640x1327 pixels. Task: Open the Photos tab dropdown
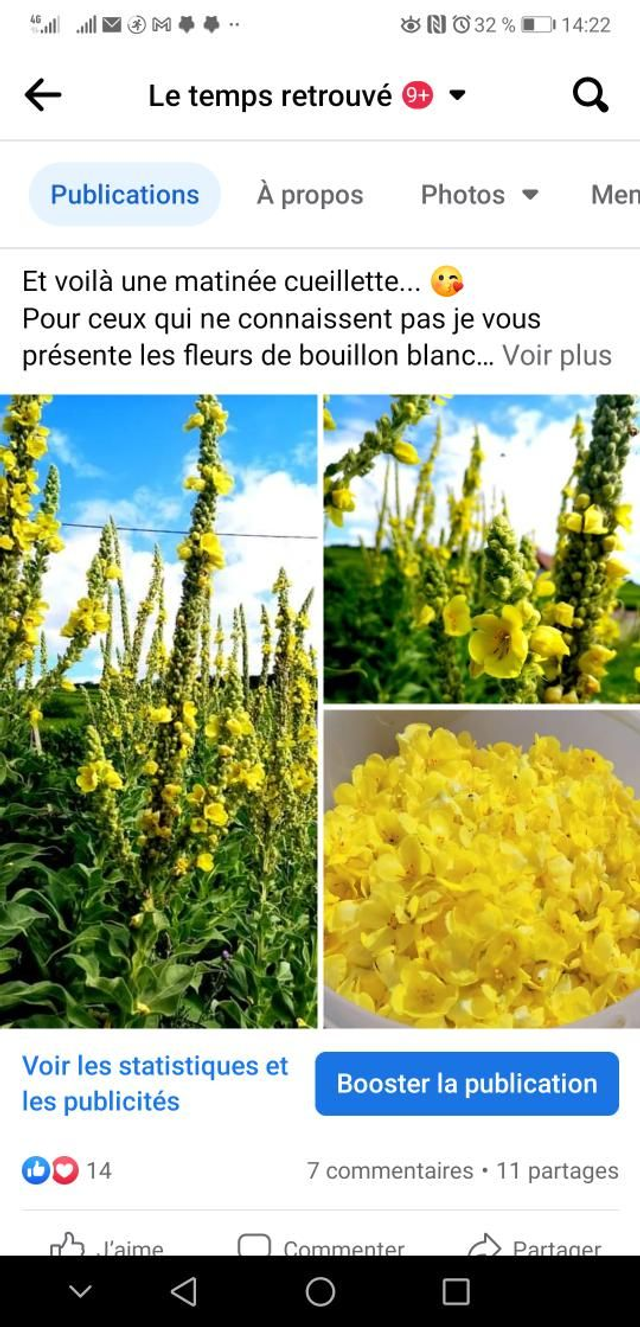[x=479, y=194]
